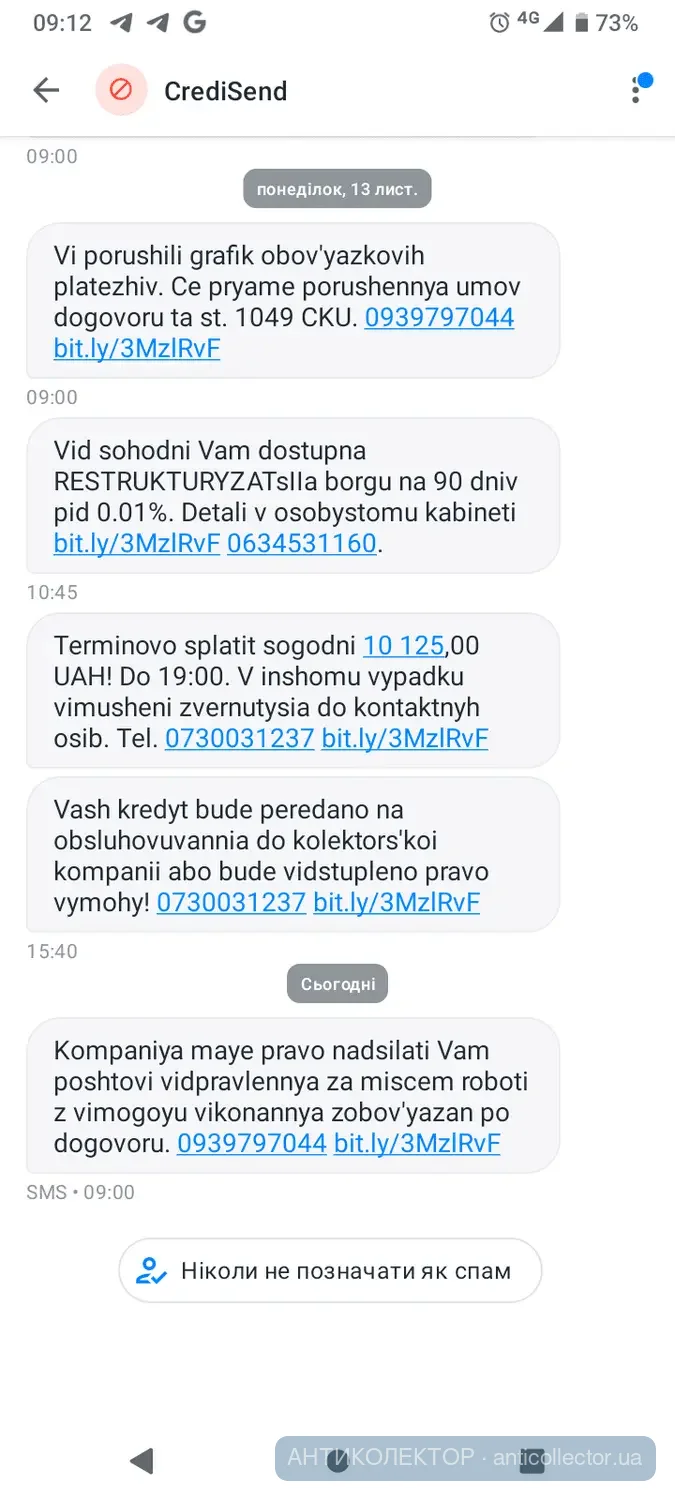Go back from the CrediSend conversation
The width and height of the screenshot is (675, 1500).
coord(46,91)
